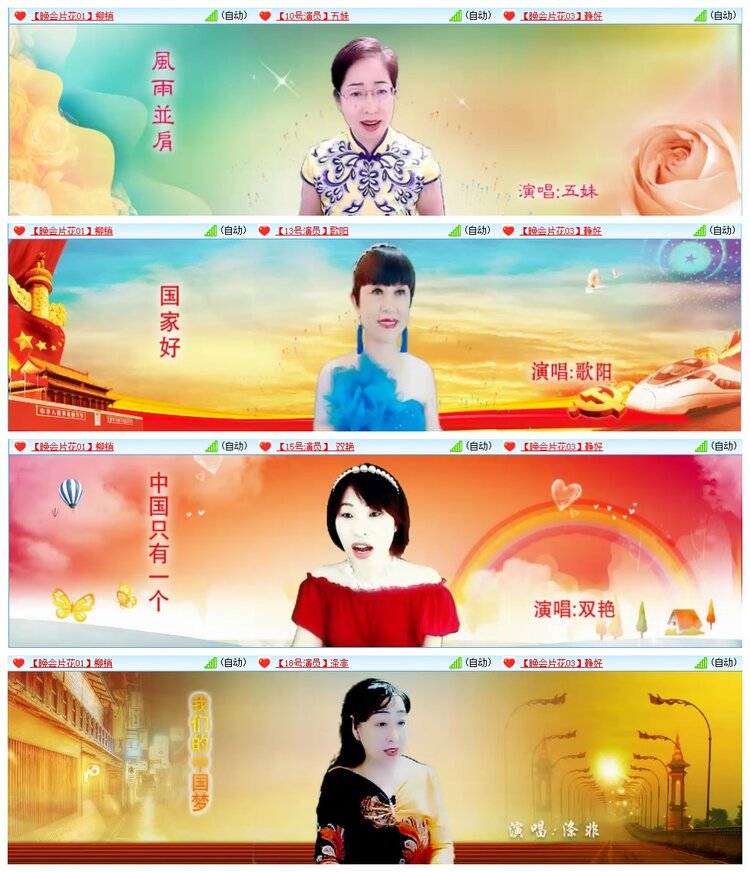Click the green signal bars next to 涂非
Viewport: 750px width, 872px height.
click(455, 662)
